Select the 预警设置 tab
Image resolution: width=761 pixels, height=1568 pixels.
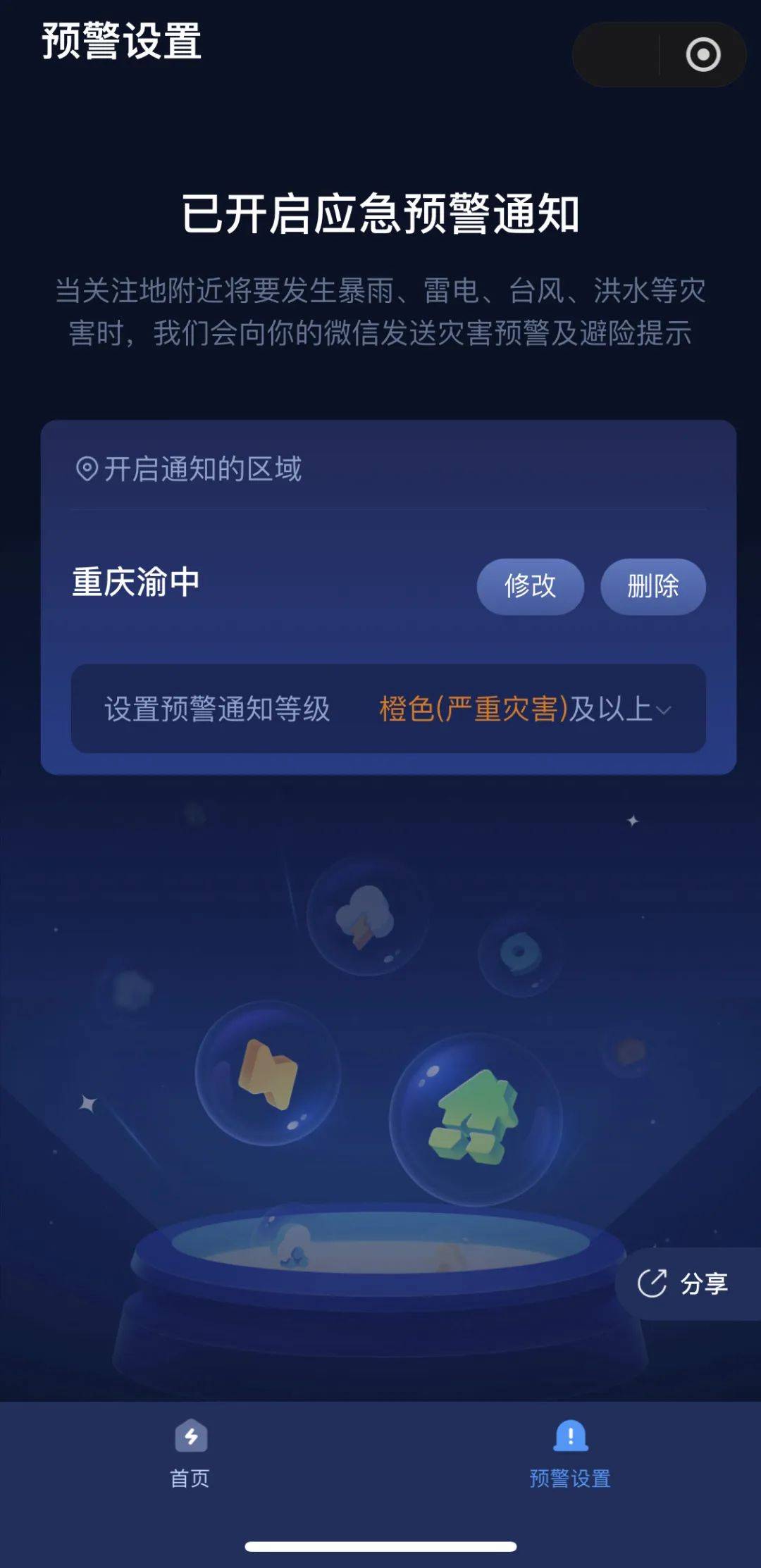point(571,1458)
